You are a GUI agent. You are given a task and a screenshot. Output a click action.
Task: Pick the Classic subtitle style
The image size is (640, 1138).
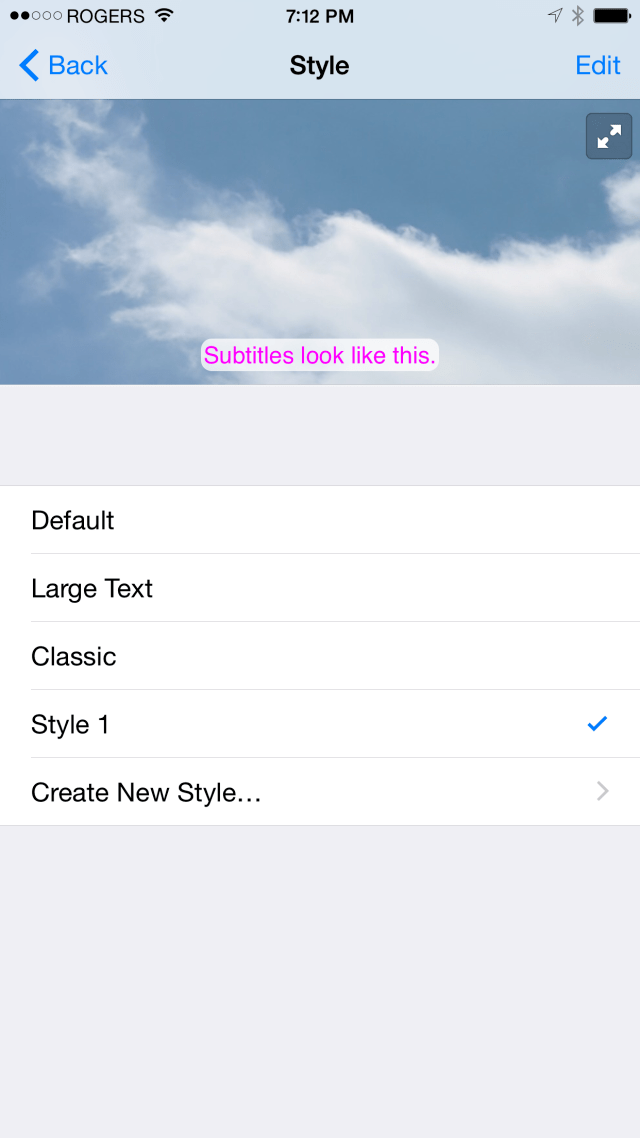coord(320,656)
